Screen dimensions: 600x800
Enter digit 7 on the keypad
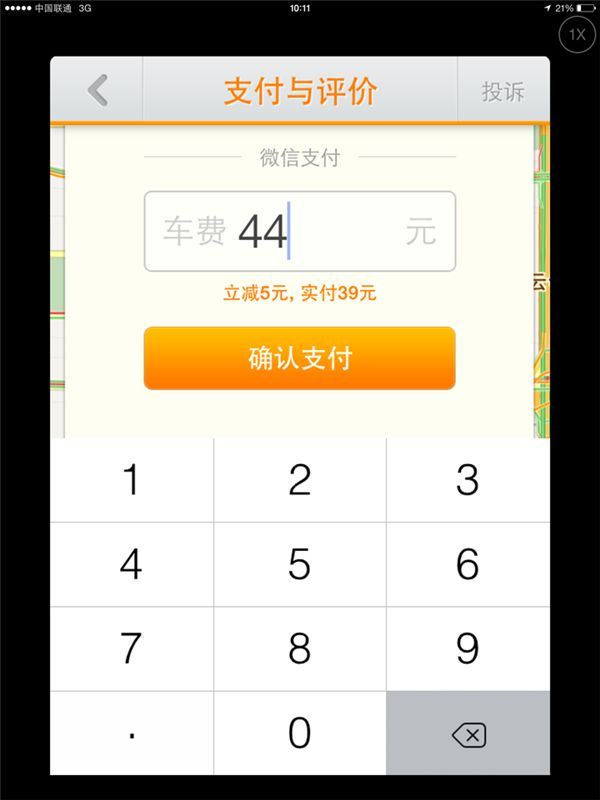131,649
